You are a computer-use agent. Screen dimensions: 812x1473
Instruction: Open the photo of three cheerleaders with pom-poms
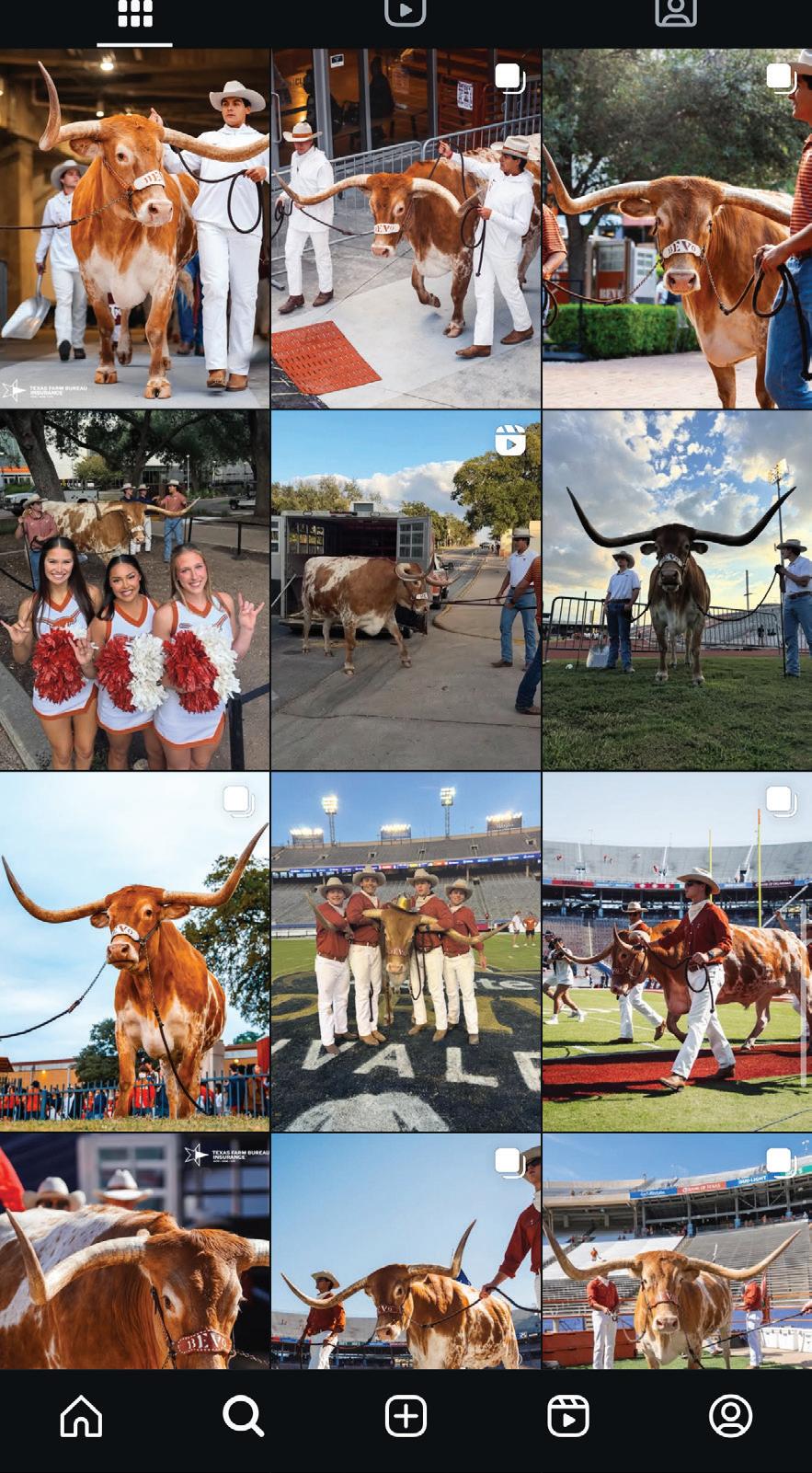point(134,590)
